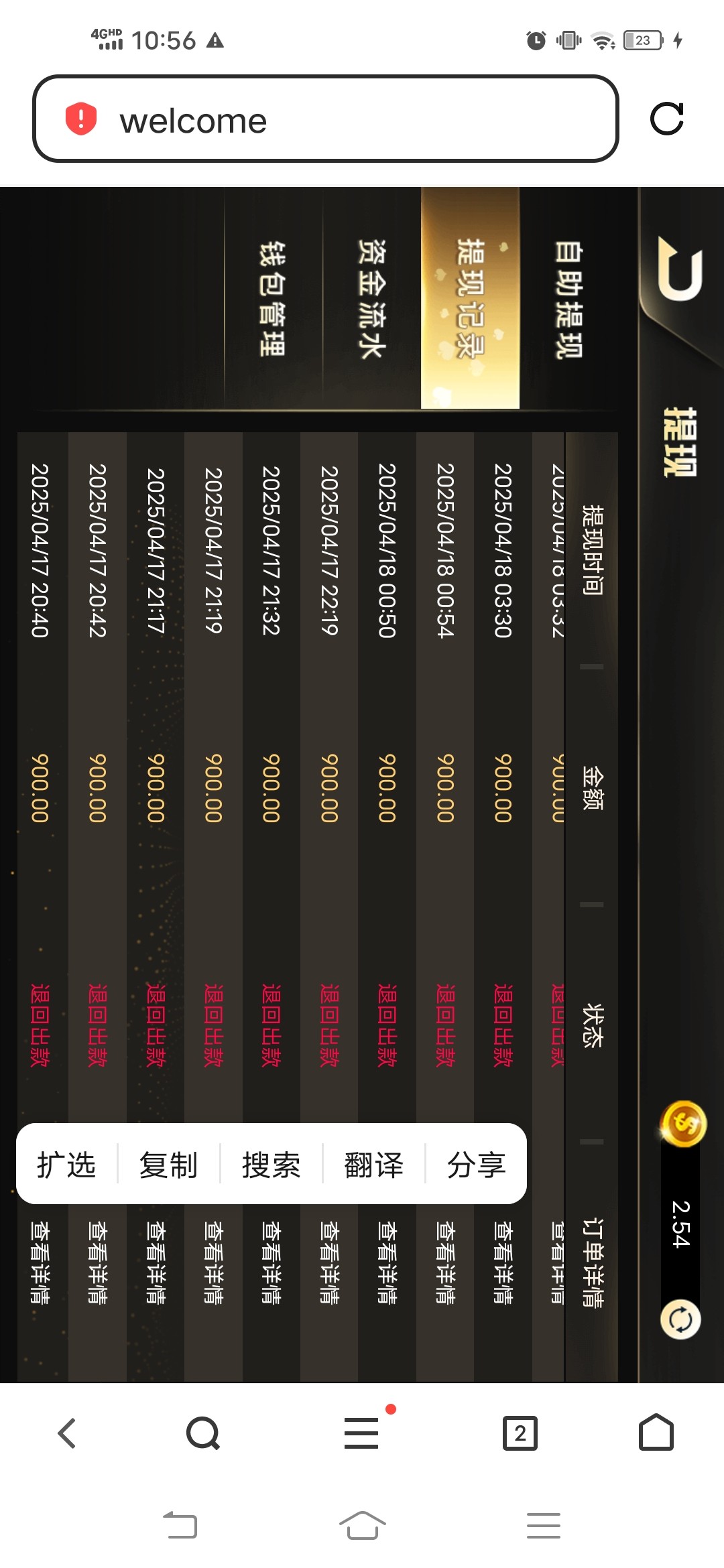This screenshot has height=1568, width=724.
Task: Select the 提现记录 tab
Action: point(470,299)
